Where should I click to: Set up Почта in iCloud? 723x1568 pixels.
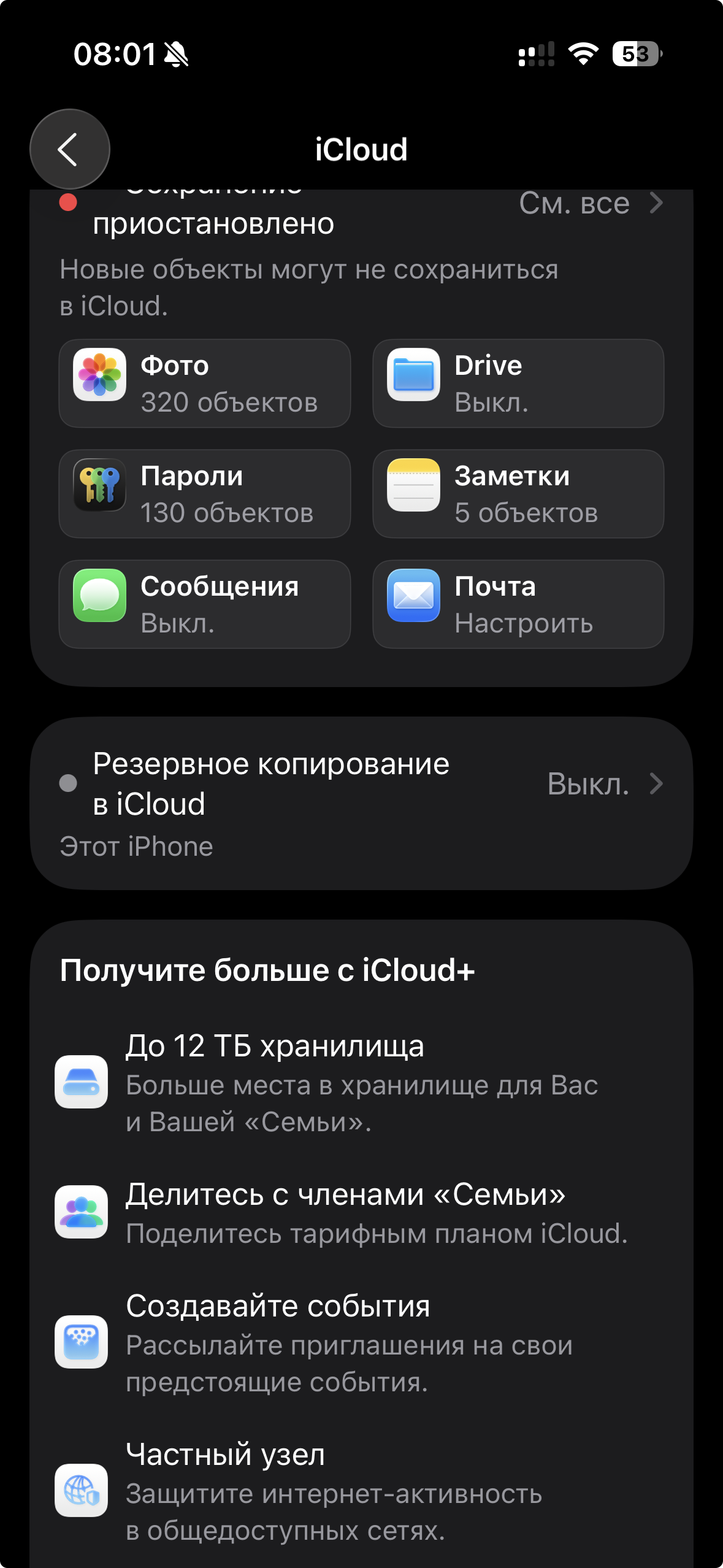tap(518, 604)
